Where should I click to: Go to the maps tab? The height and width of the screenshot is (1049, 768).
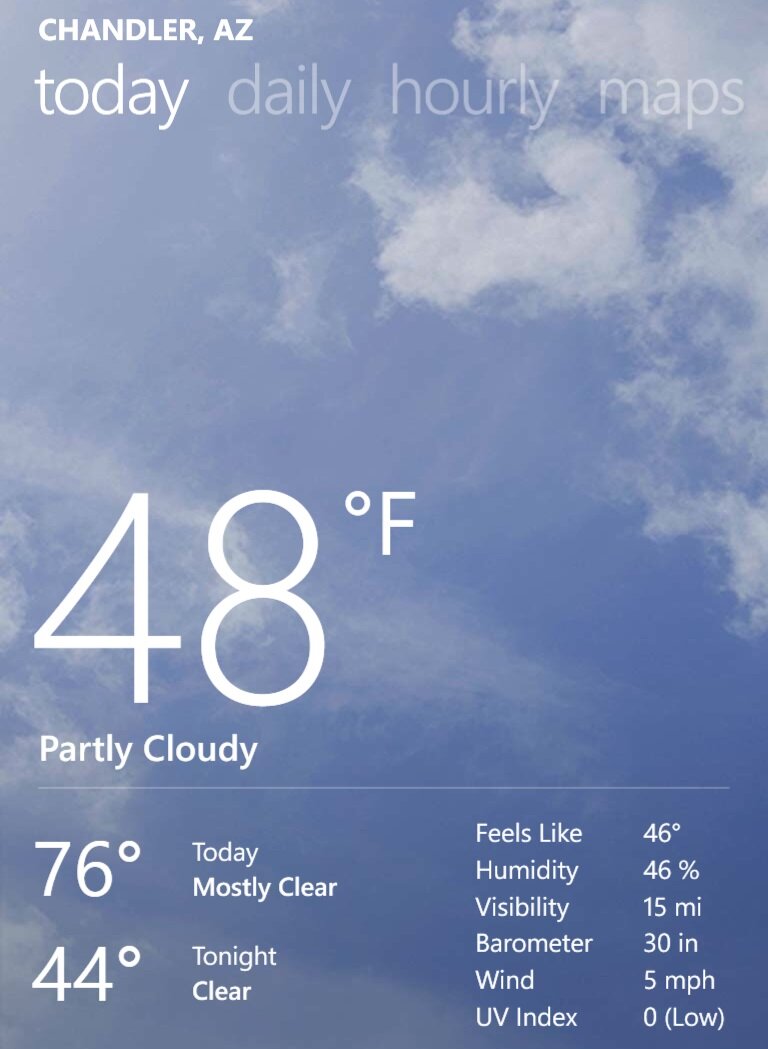pos(670,96)
